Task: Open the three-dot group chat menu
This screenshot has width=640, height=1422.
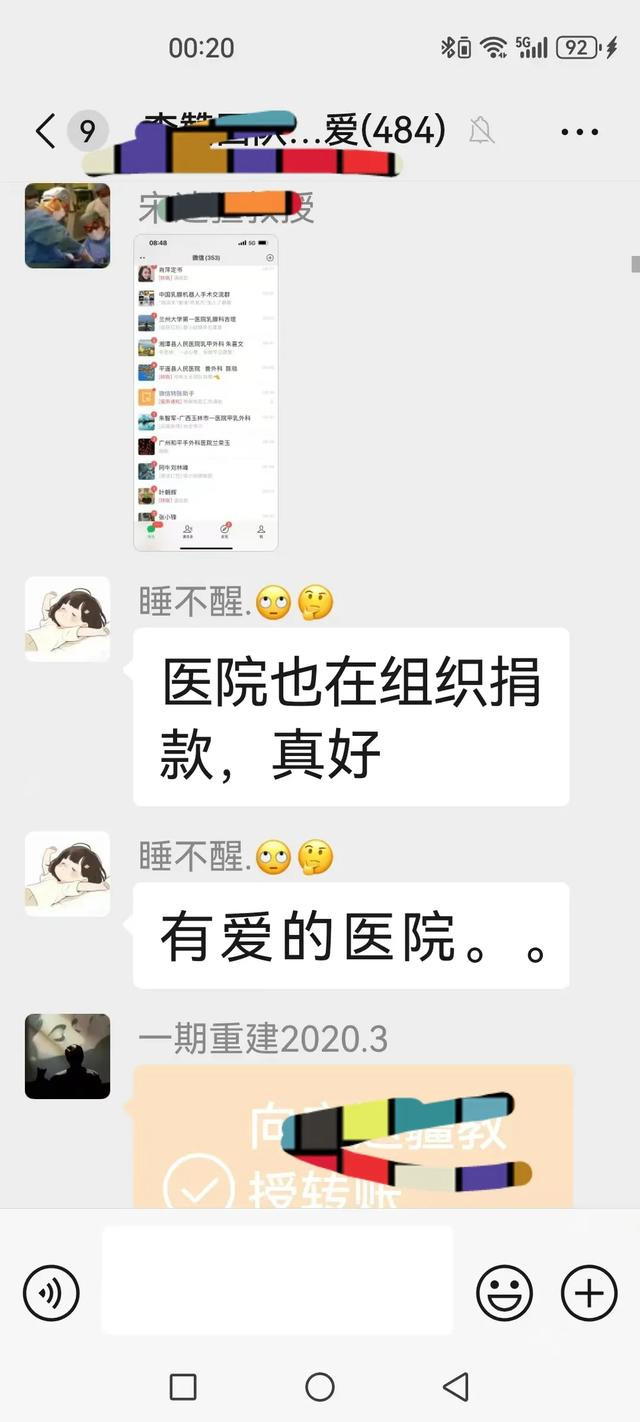Action: tap(579, 132)
